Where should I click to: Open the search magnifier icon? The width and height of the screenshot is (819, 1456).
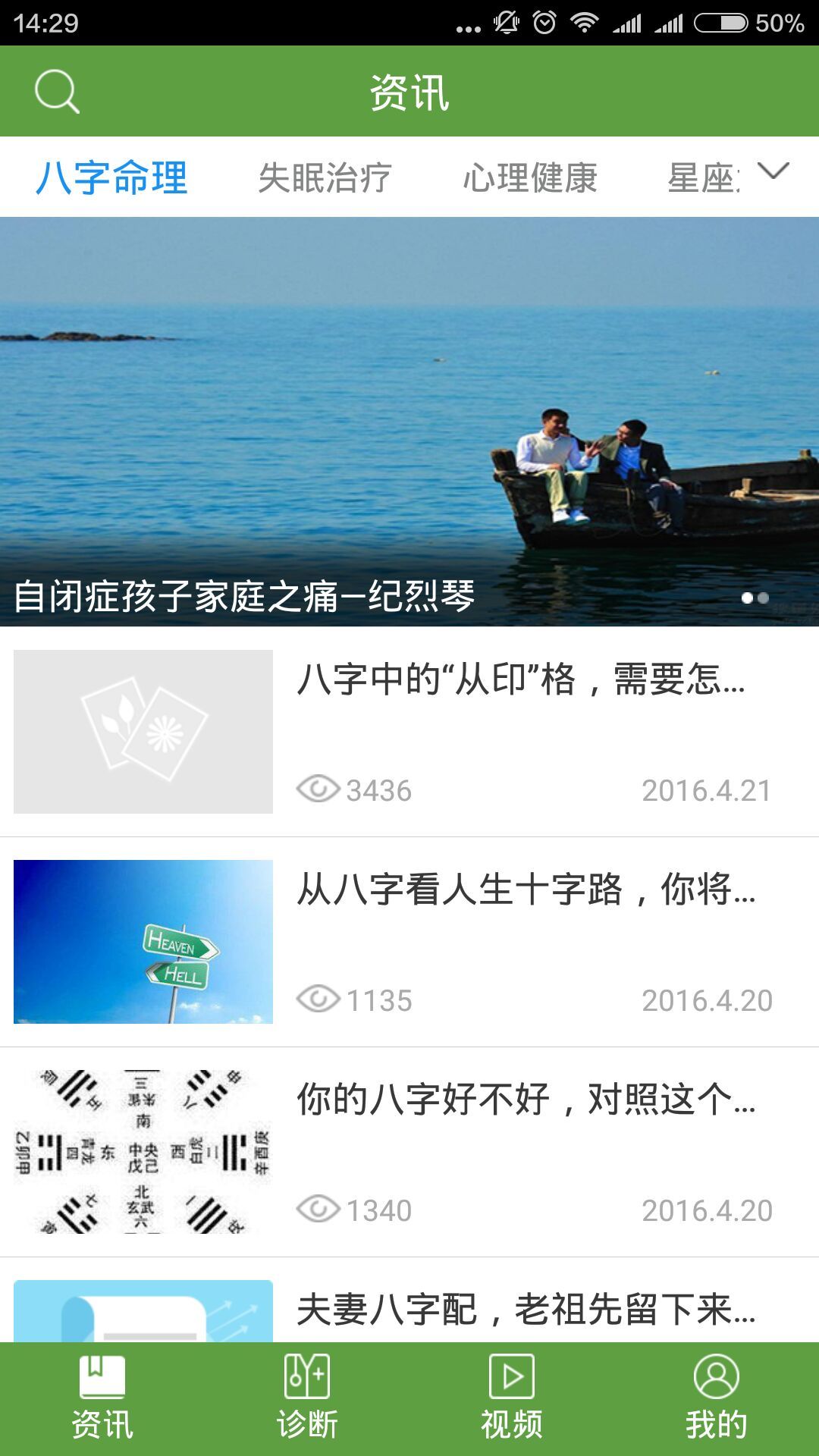[57, 92]
